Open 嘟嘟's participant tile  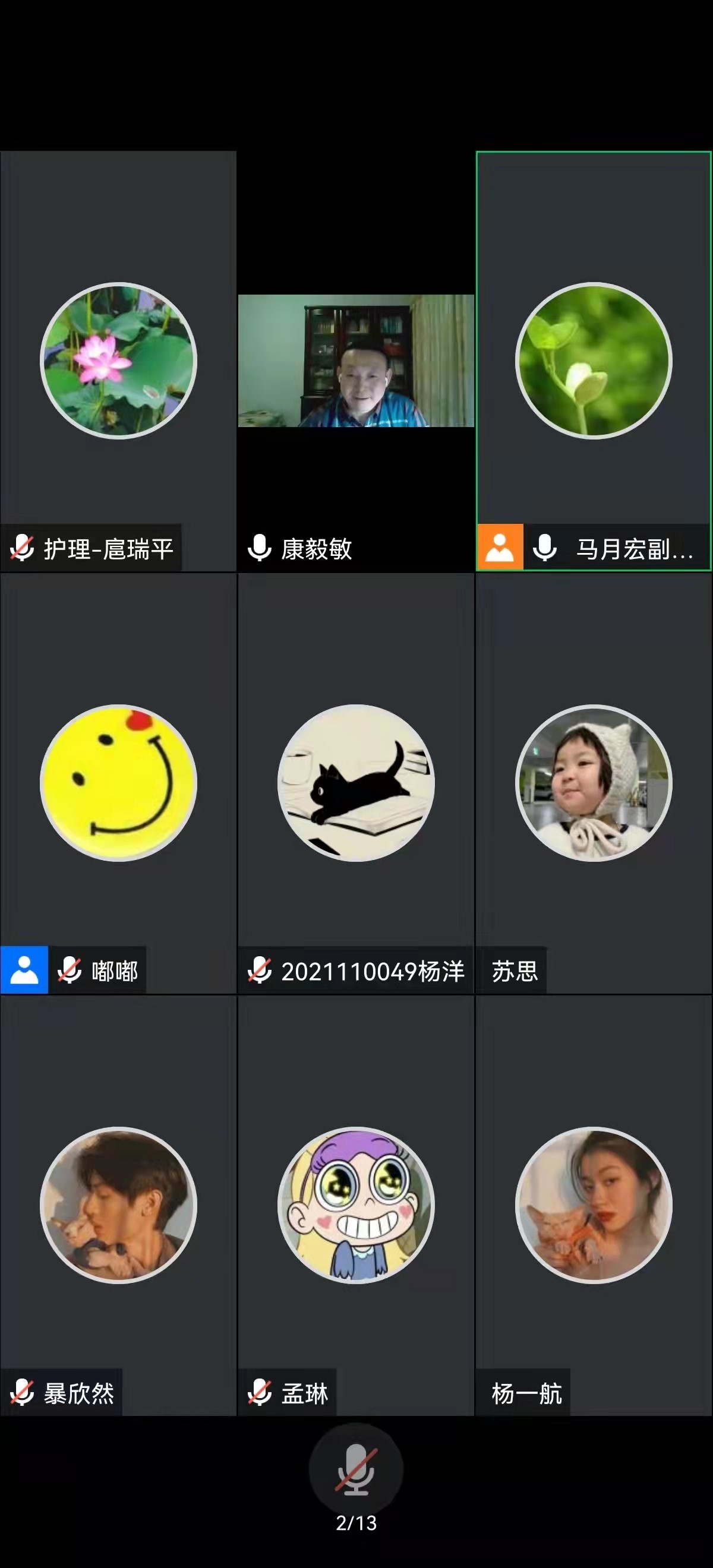pyautogui.click(x=118, y=783)
